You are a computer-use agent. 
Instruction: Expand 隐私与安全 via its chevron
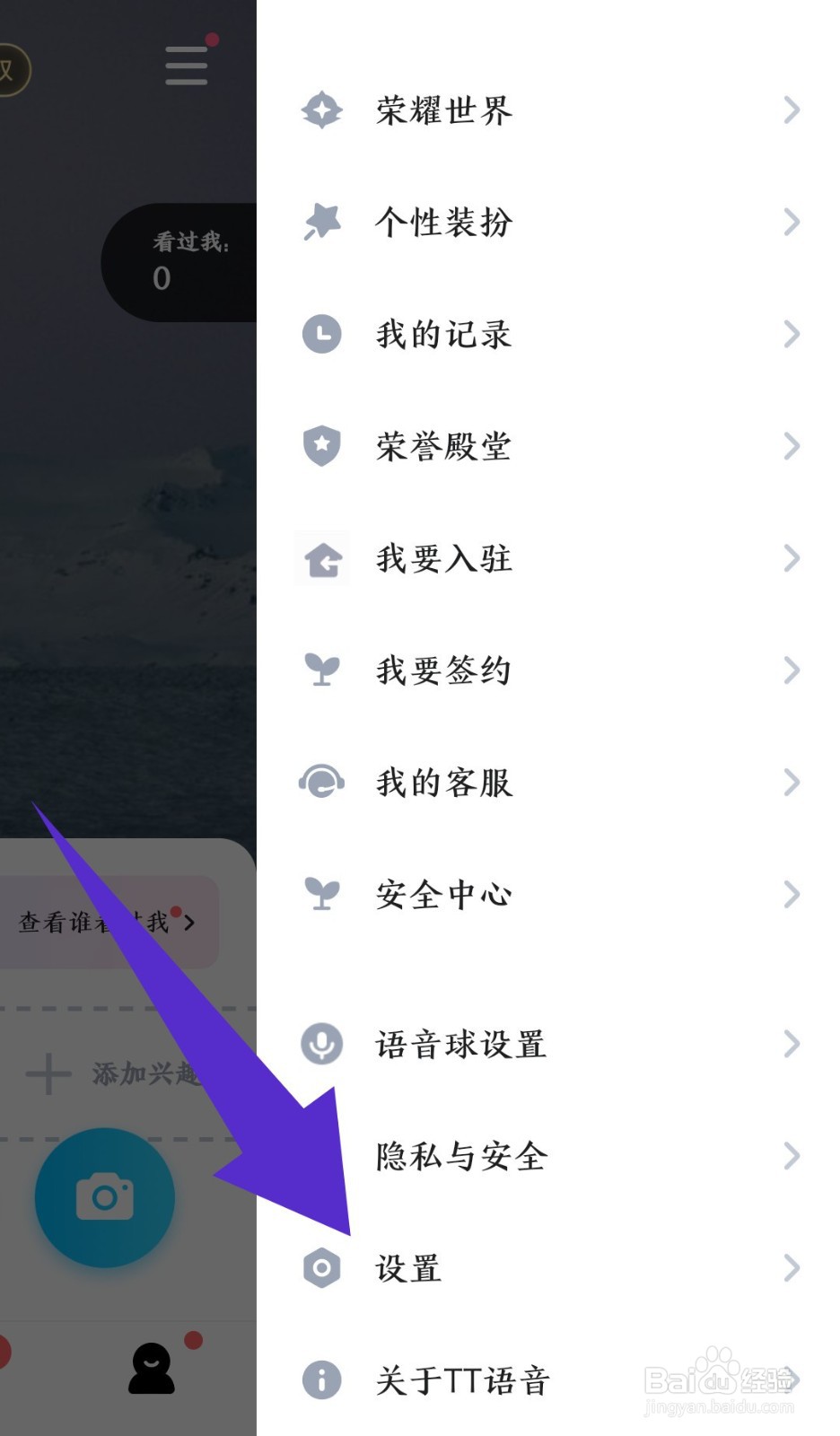[791, 1156]
